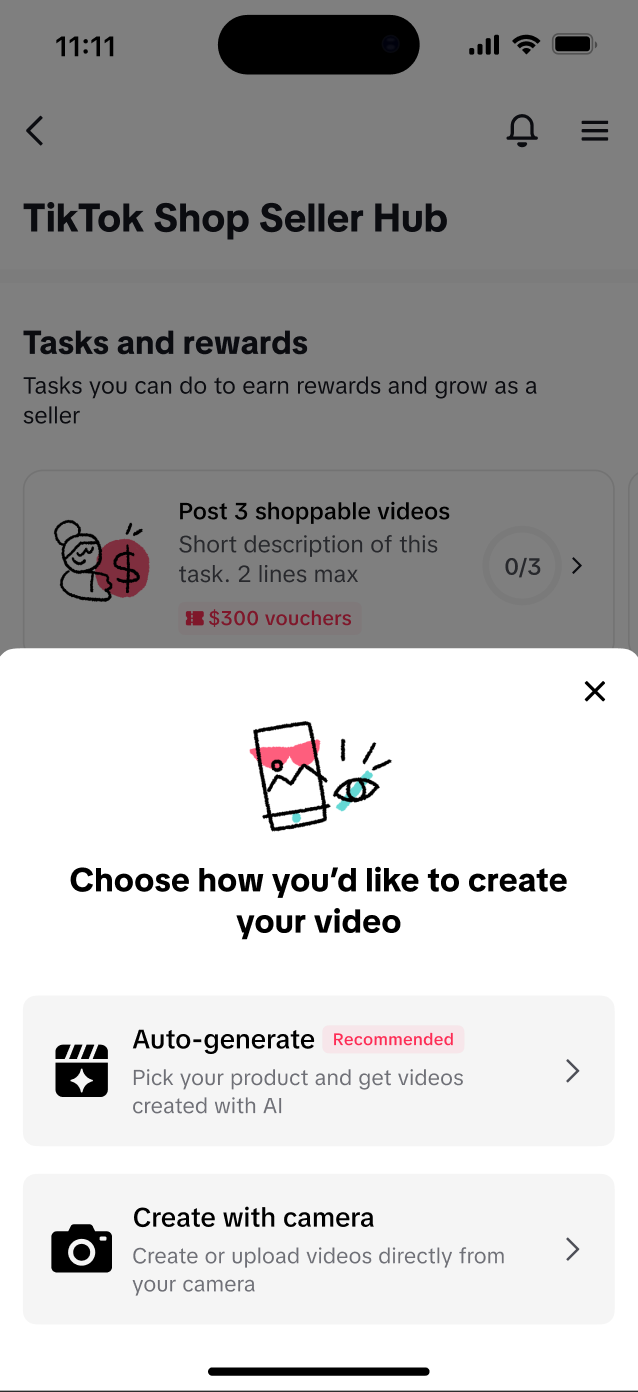Close the video creation sheet

(x=595, y=691)
